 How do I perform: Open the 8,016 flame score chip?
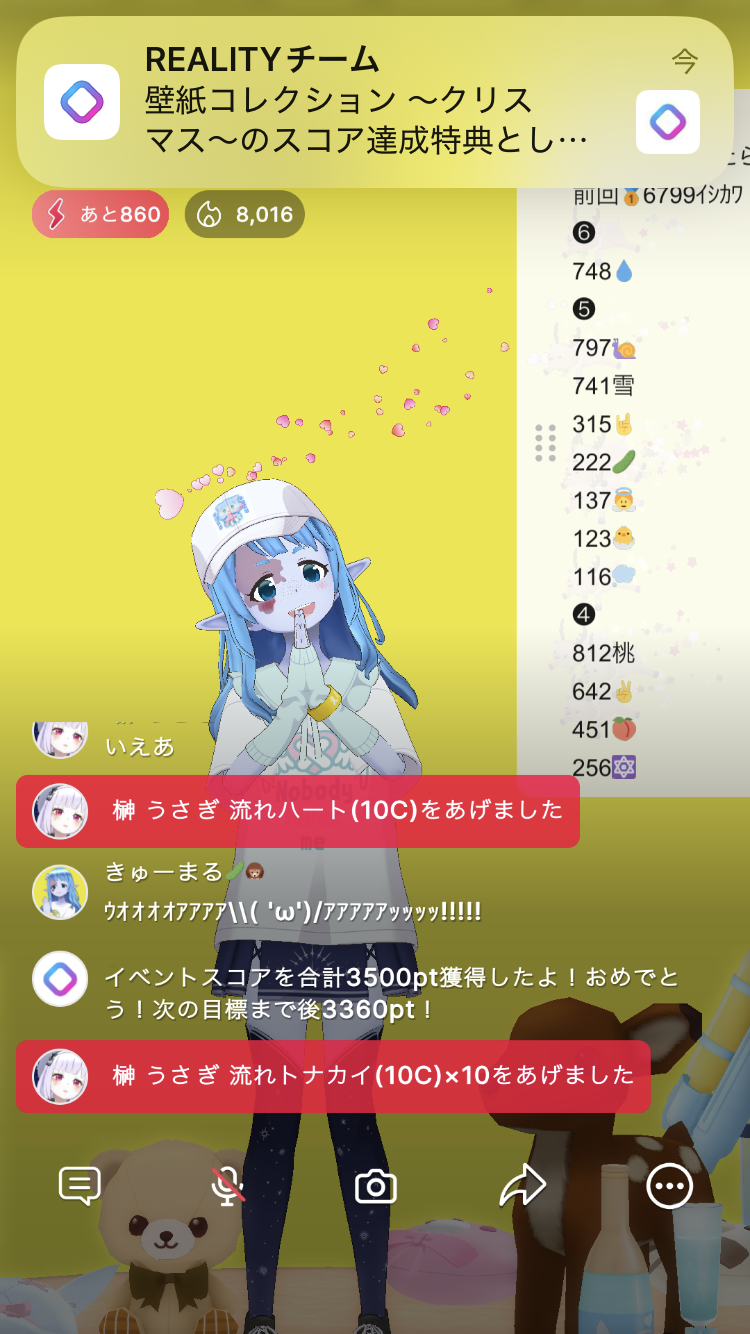(x=245, y=214)
